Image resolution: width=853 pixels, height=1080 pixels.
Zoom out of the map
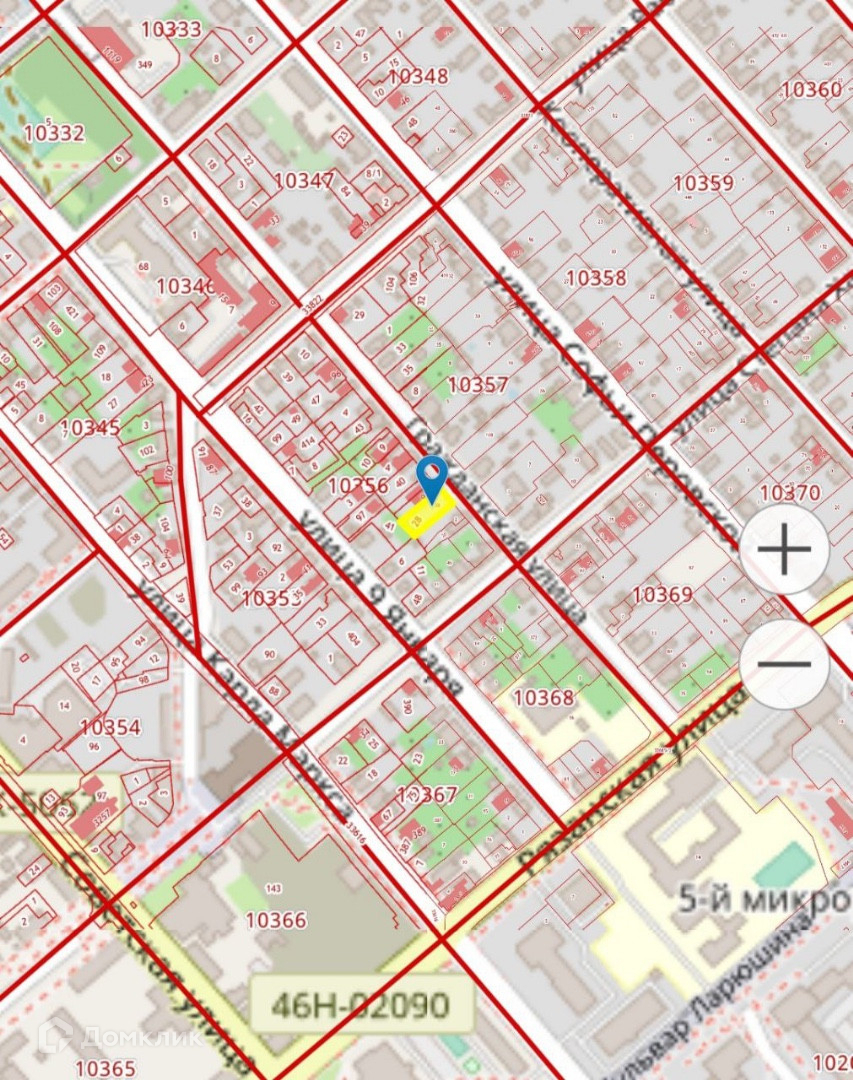tap(785, 665)
